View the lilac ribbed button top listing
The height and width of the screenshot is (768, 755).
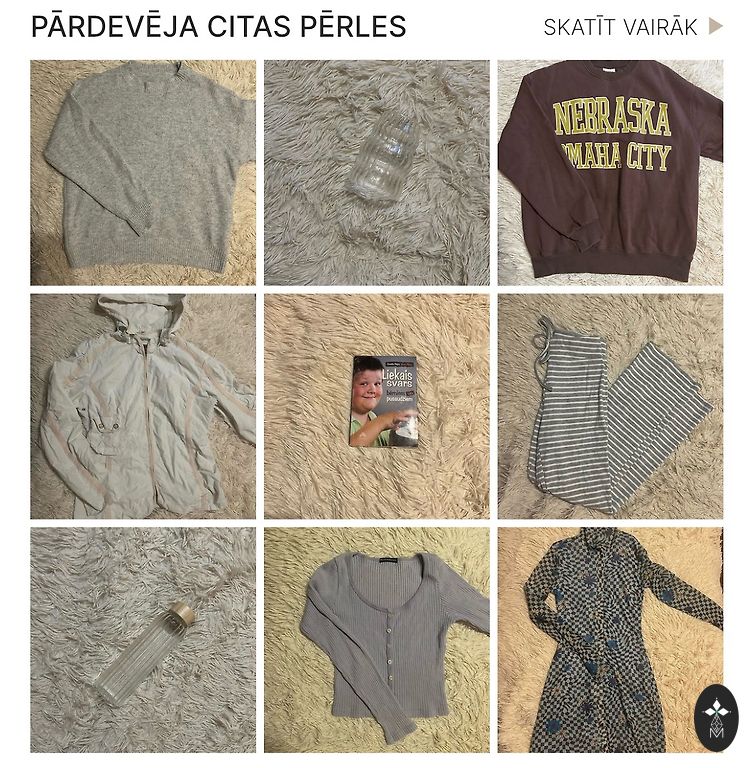377,640
